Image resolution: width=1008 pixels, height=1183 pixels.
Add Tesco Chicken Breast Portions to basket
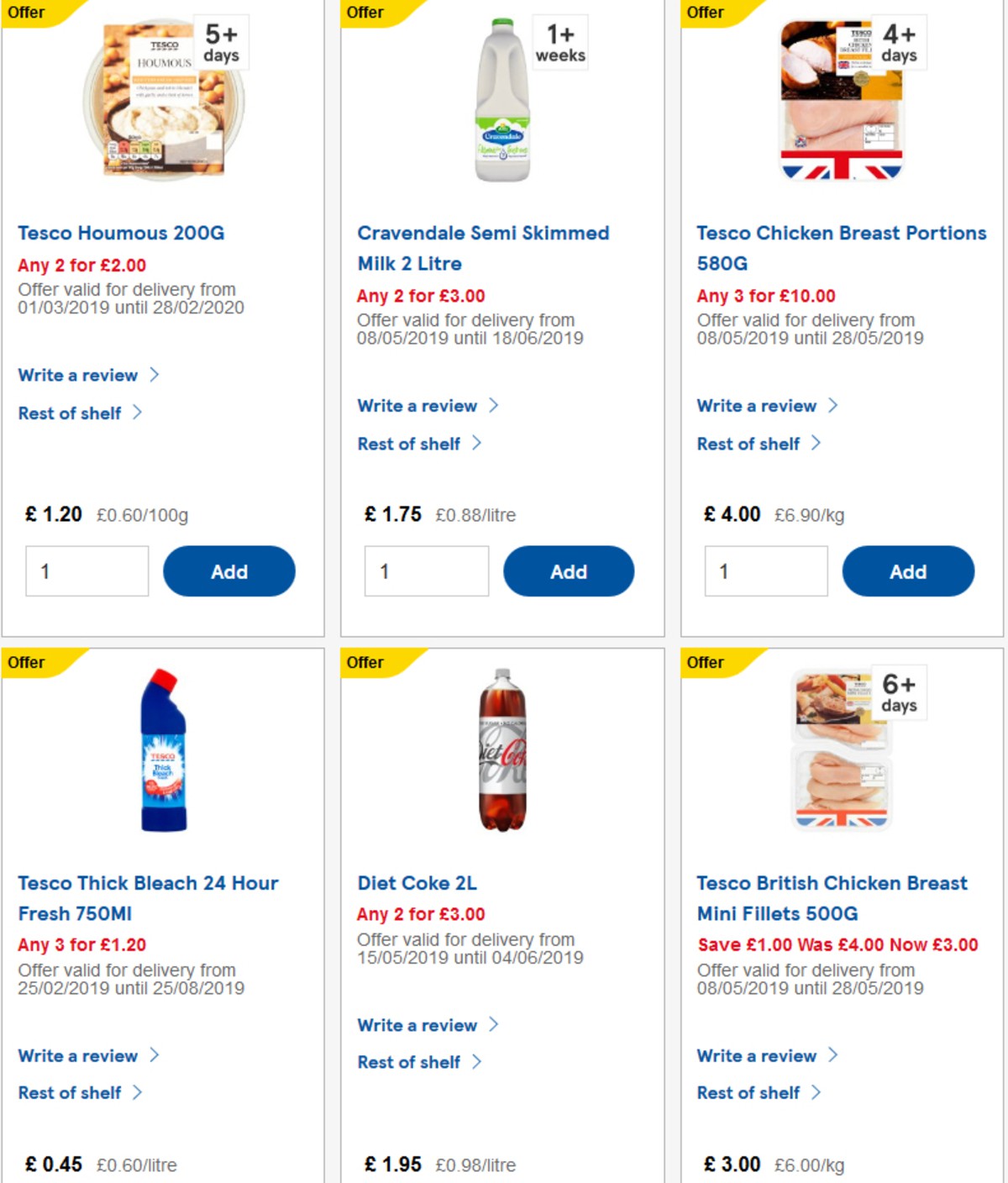[909, 571]
